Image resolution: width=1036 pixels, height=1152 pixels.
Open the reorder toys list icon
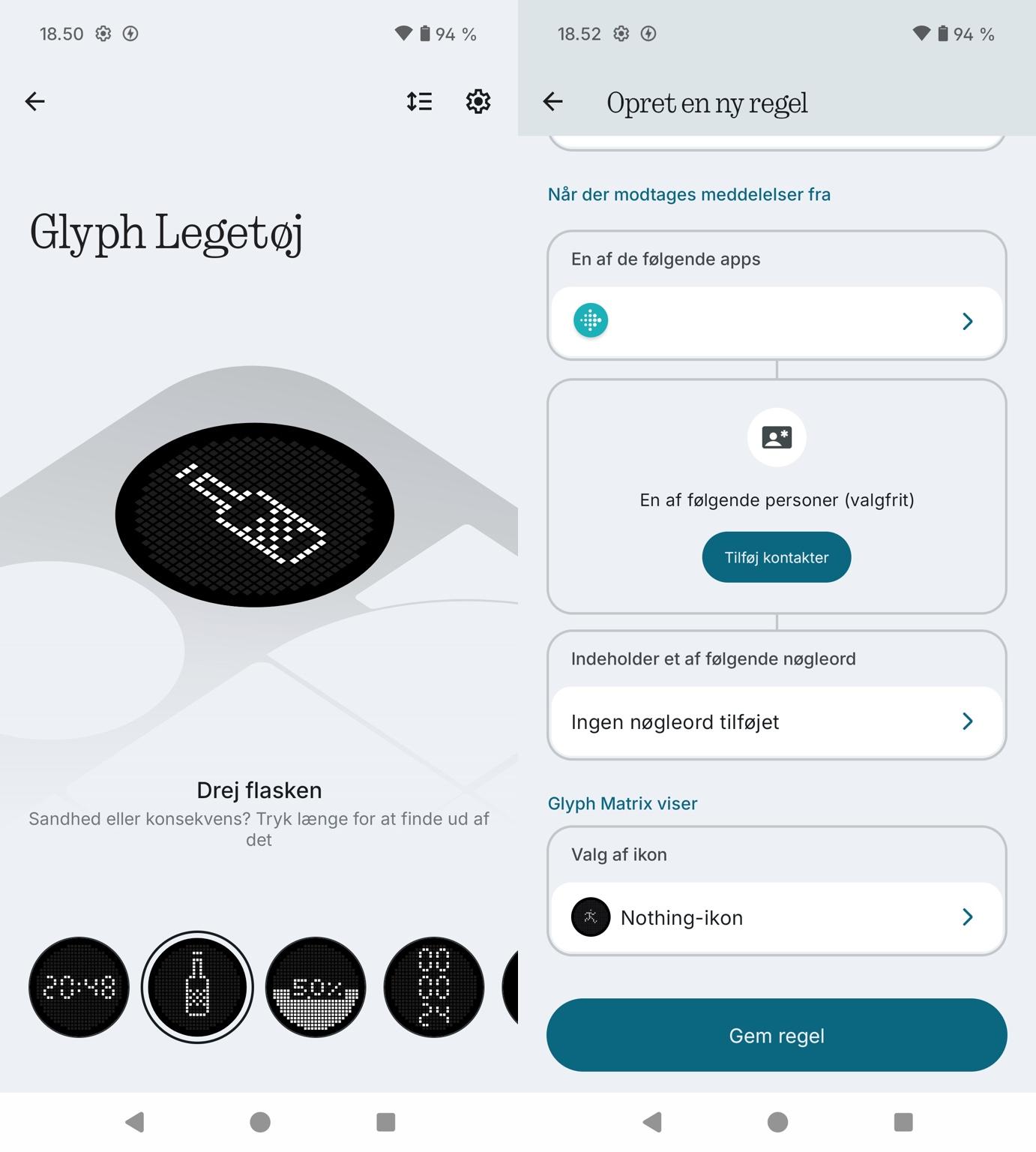click(x=419, y=101)
